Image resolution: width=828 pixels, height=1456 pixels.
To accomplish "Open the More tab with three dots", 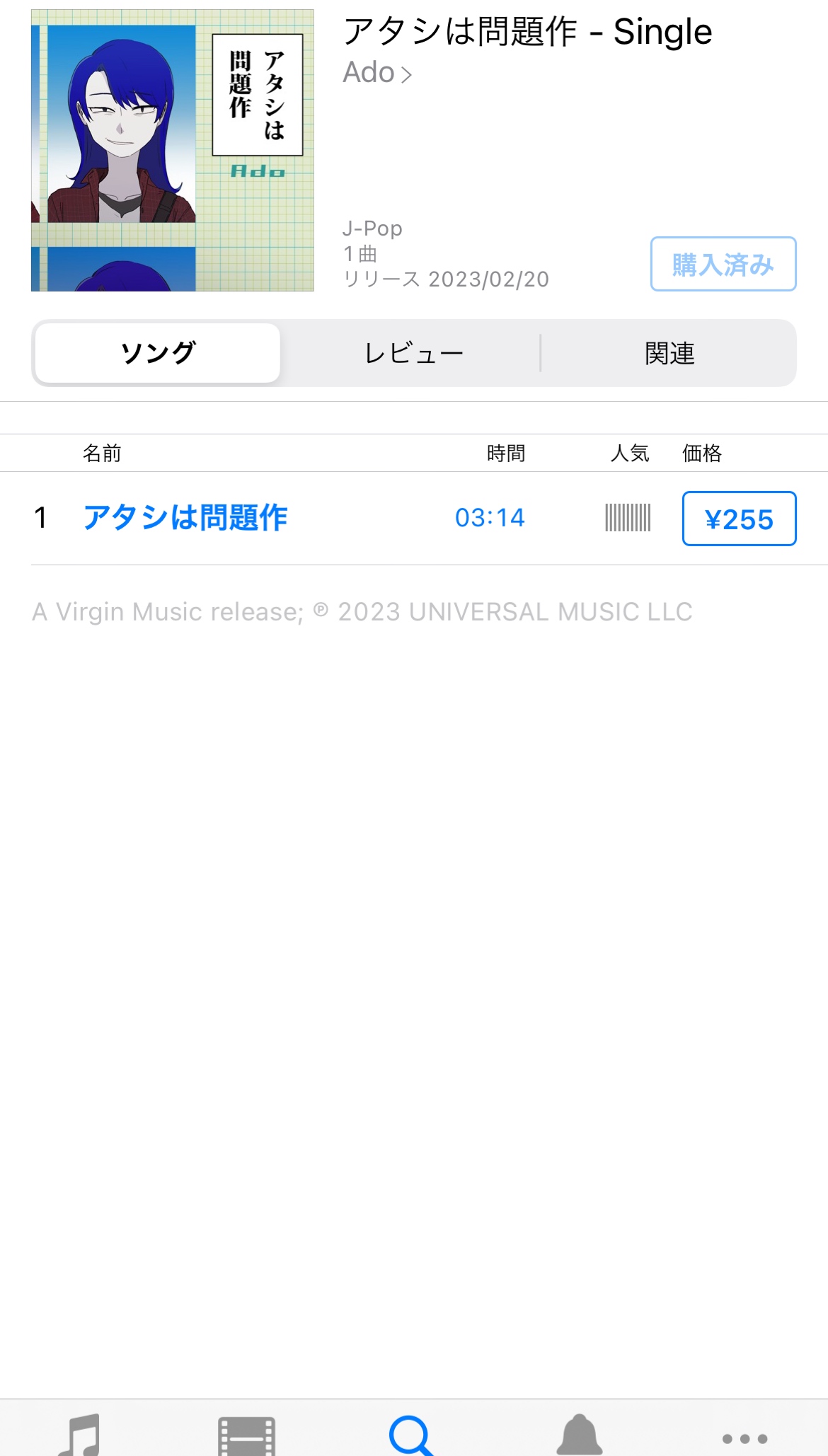I will pyautogui.click(x=745, y=1438).
